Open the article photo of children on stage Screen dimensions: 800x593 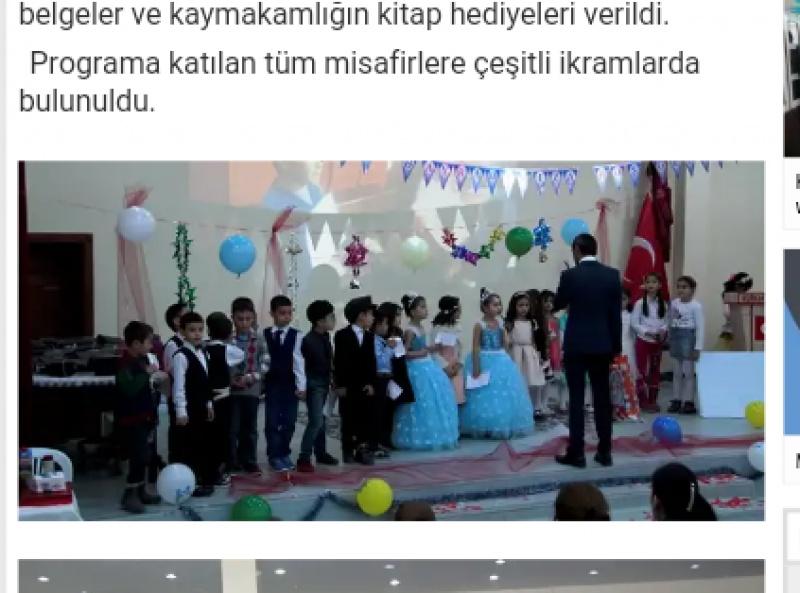click(x=391, y=340)
